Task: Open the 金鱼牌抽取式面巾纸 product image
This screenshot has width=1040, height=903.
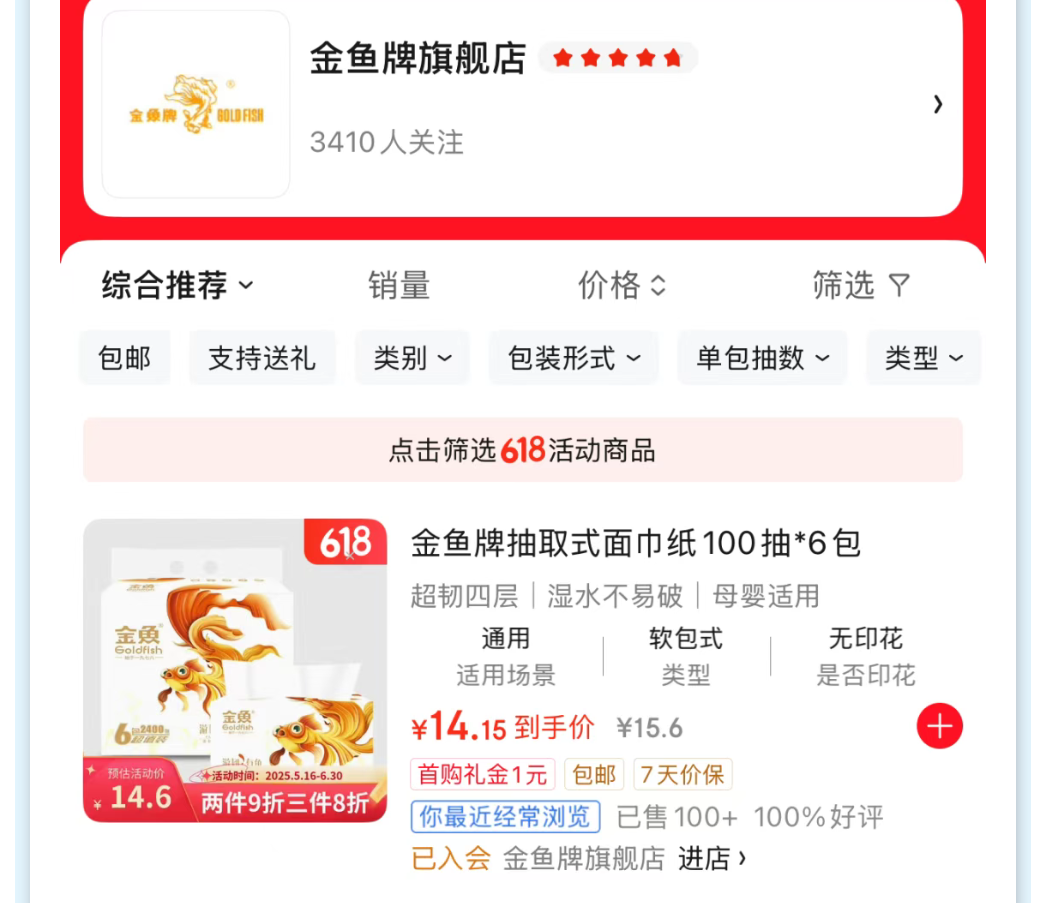Action: point(235,670)
